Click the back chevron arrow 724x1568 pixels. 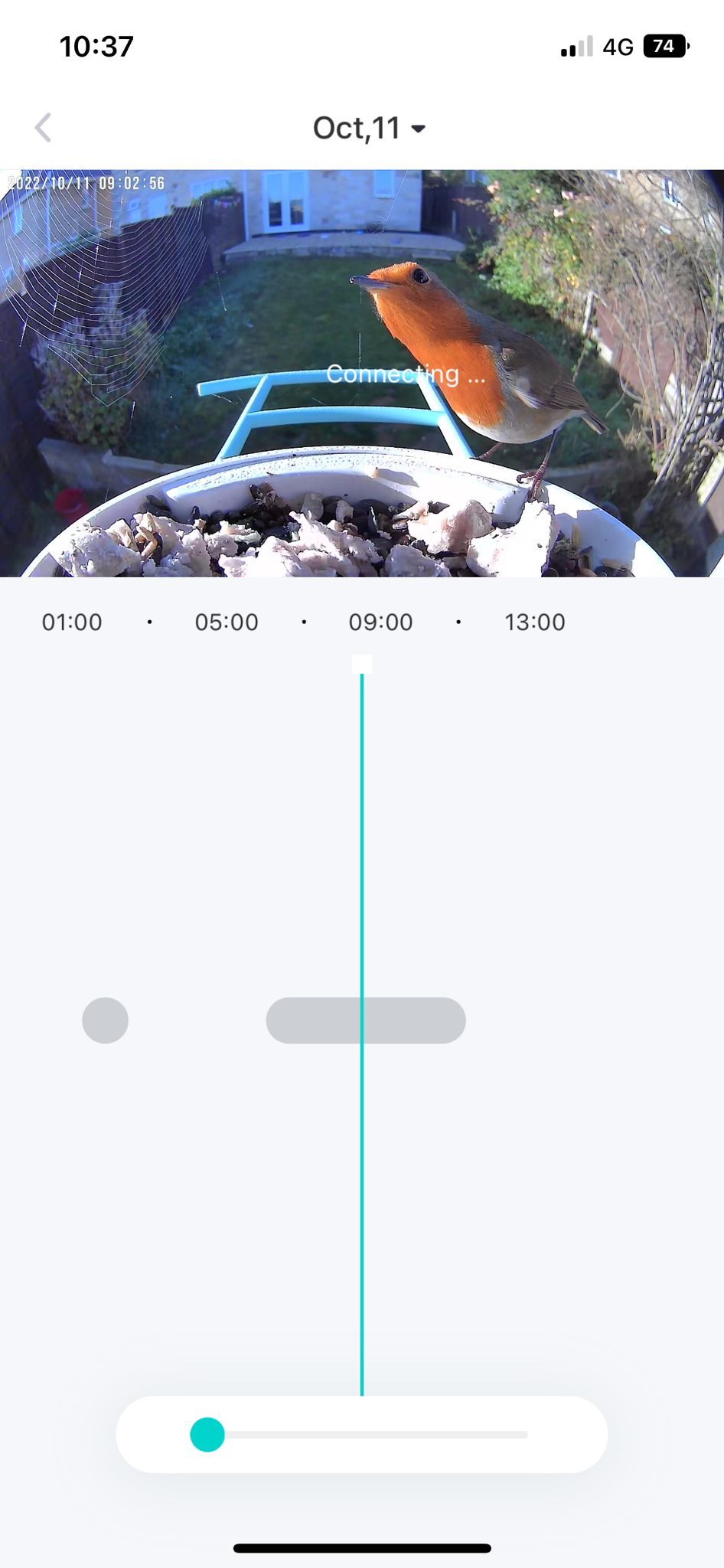click(x=44, y=127)
